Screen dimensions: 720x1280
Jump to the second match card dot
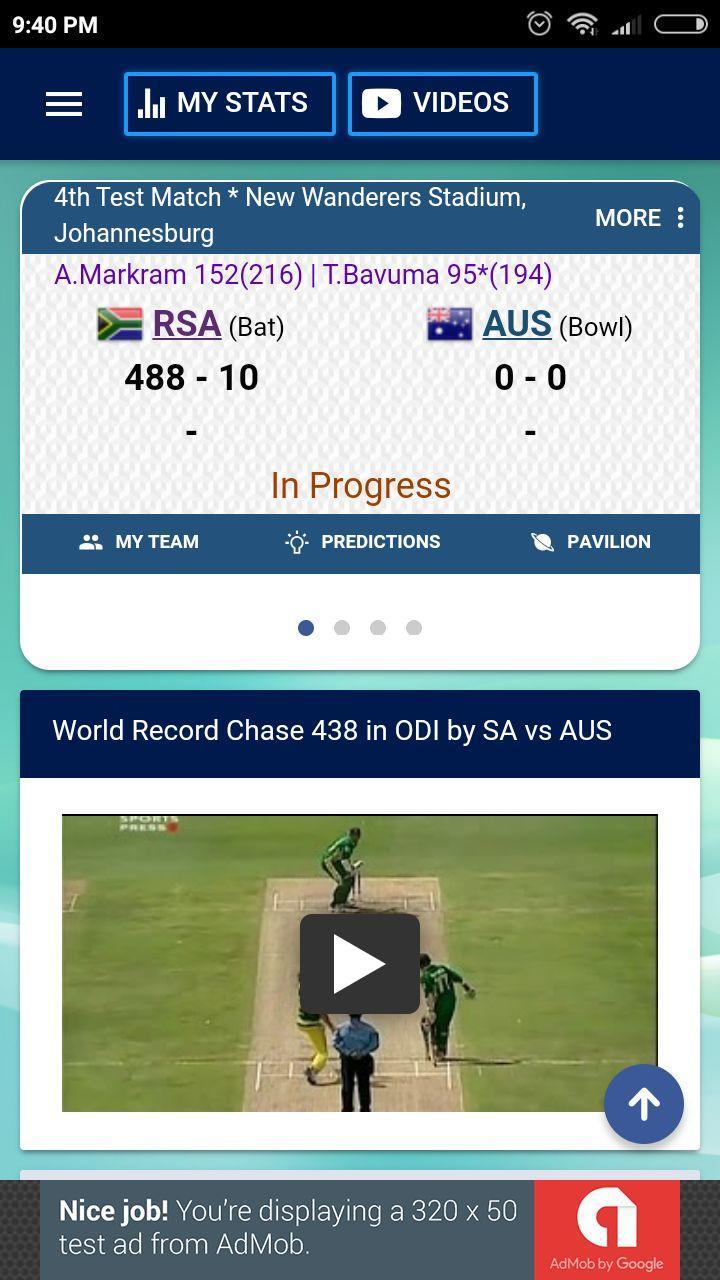click(342, 628)
